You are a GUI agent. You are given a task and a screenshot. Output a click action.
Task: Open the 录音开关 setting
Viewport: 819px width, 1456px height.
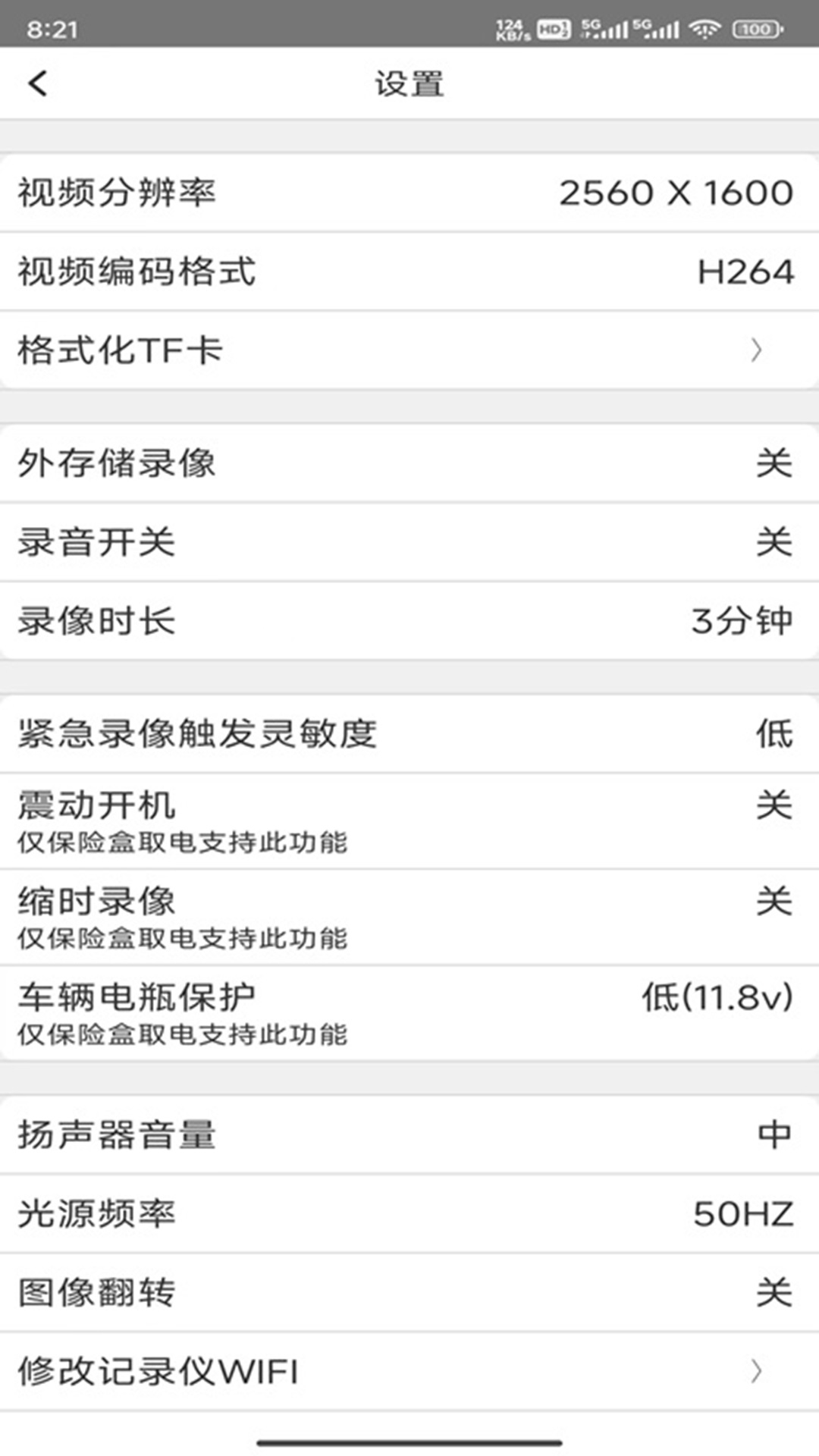pyautogui.click(x=409, y=542)
